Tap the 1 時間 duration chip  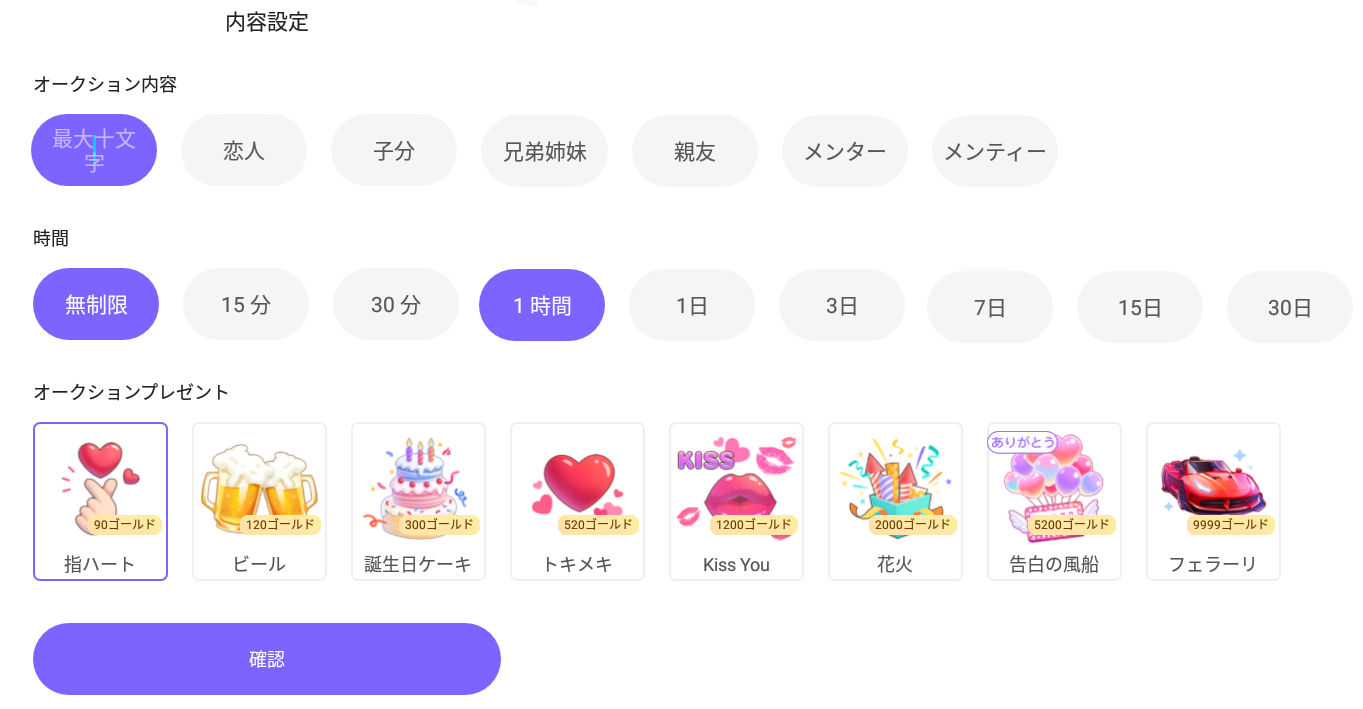coord(542,306)
